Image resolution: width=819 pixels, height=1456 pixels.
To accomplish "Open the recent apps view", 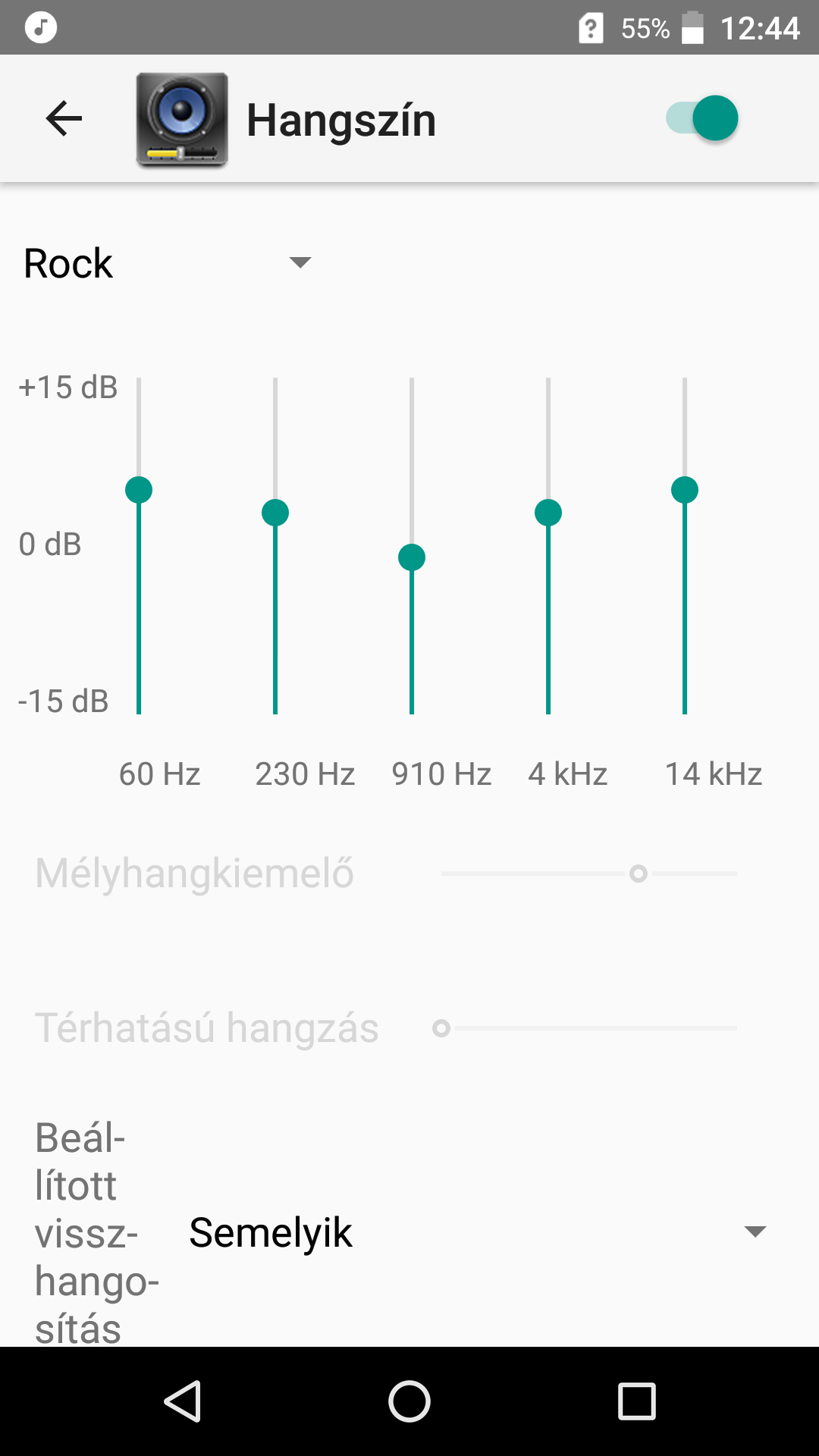I will coord(637,1401).
